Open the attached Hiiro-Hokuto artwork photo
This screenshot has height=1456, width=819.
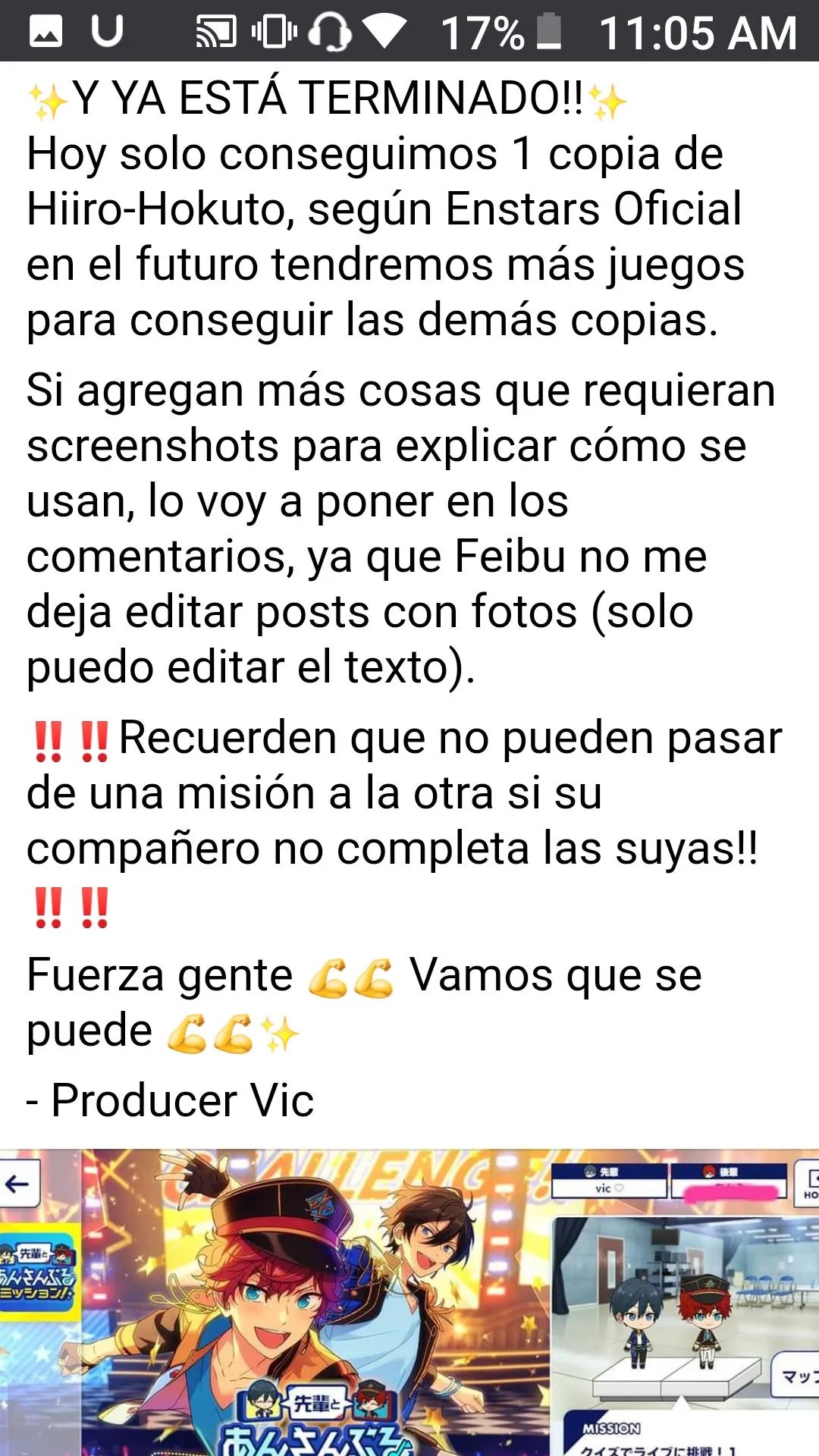coord(273,1303)
